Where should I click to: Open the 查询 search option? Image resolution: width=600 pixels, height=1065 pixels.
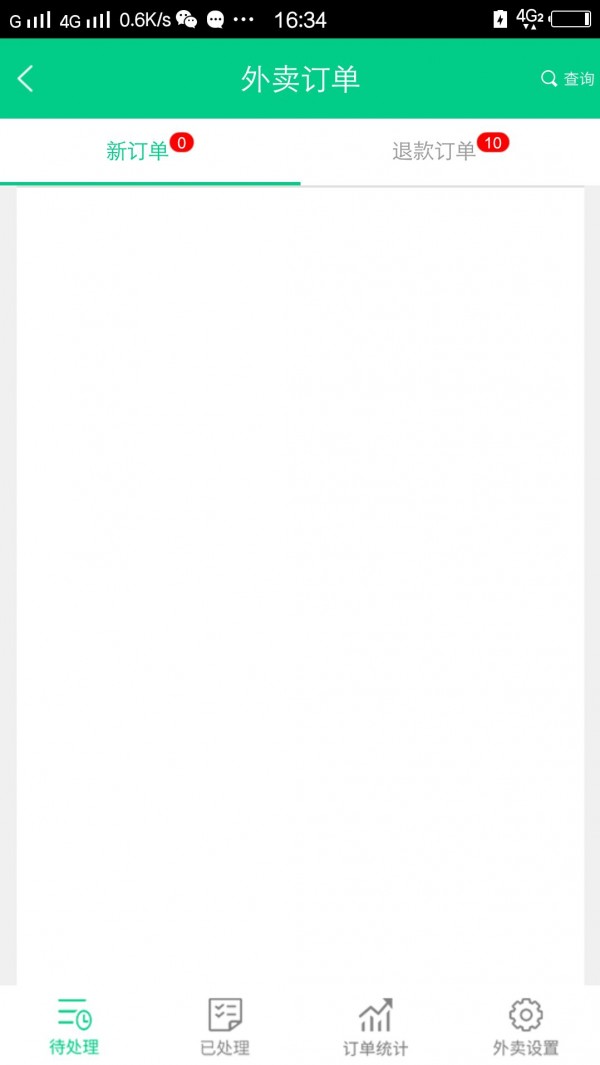(x=568, y=79)
